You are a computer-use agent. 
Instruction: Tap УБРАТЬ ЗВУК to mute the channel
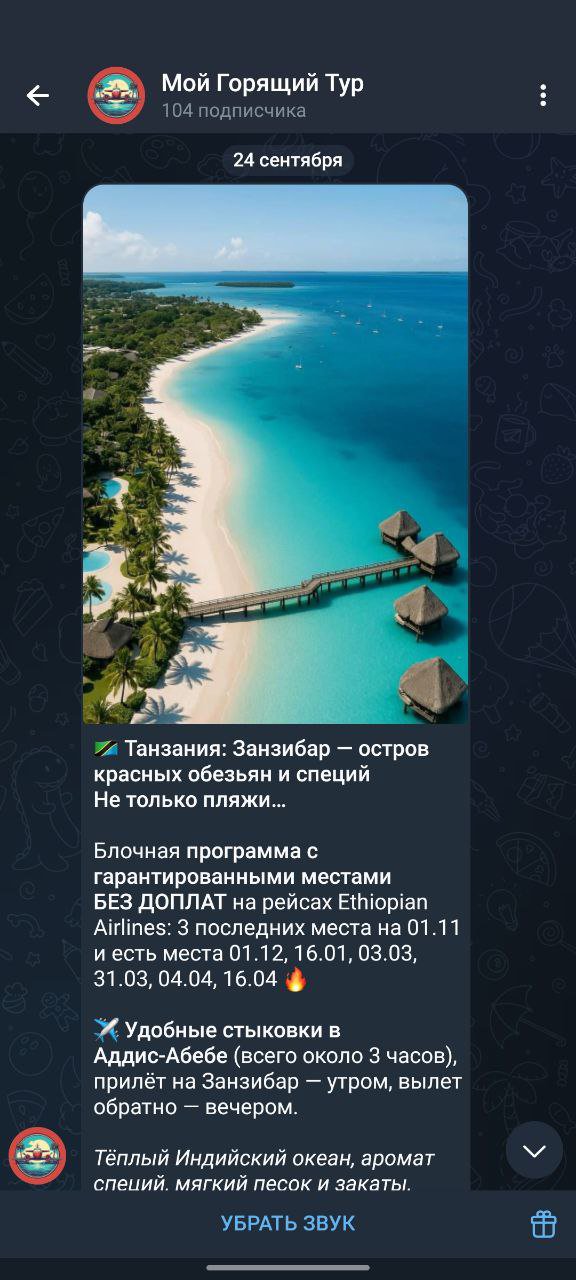(x=288, y=1223)
